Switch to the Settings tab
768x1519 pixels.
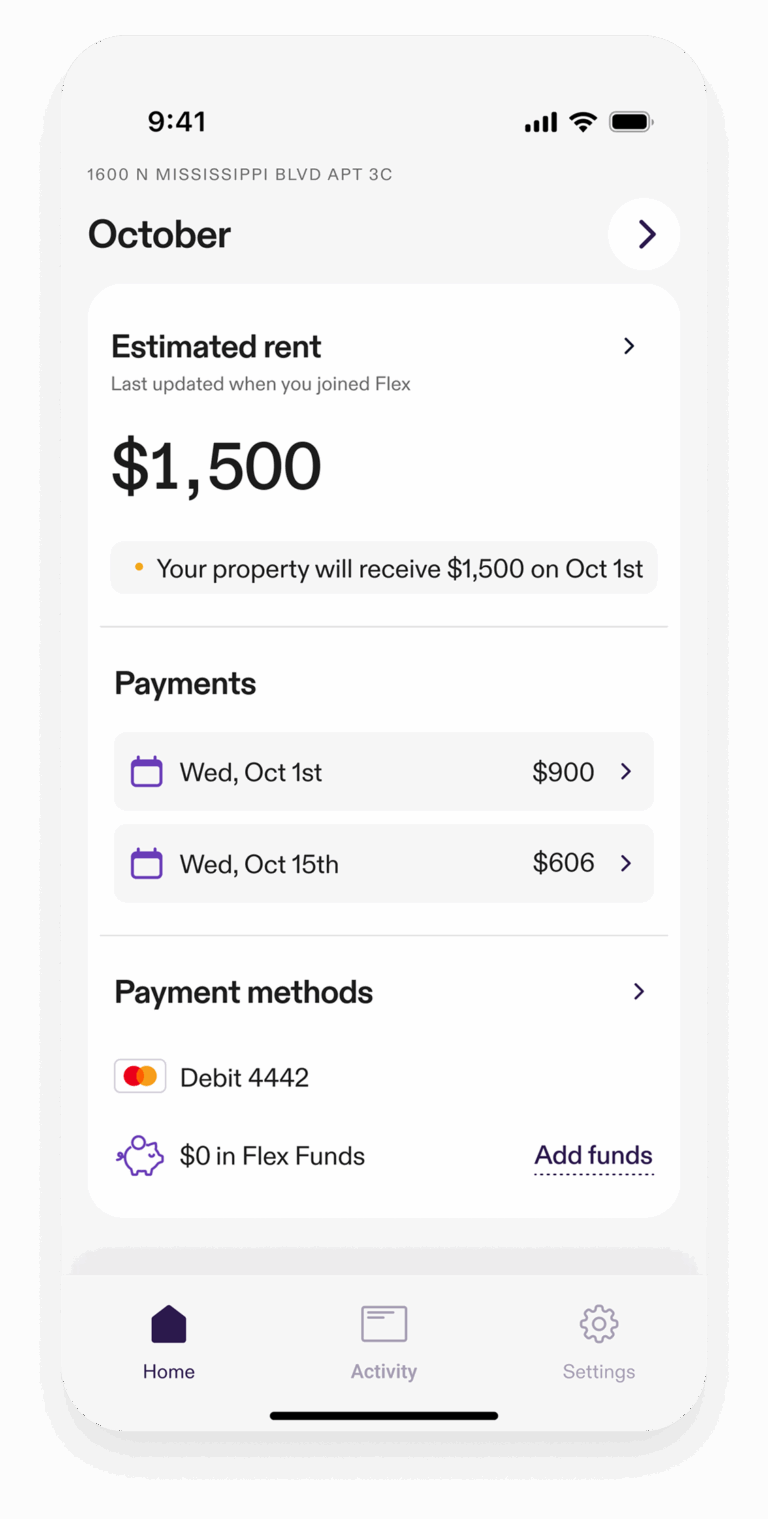599,1343
